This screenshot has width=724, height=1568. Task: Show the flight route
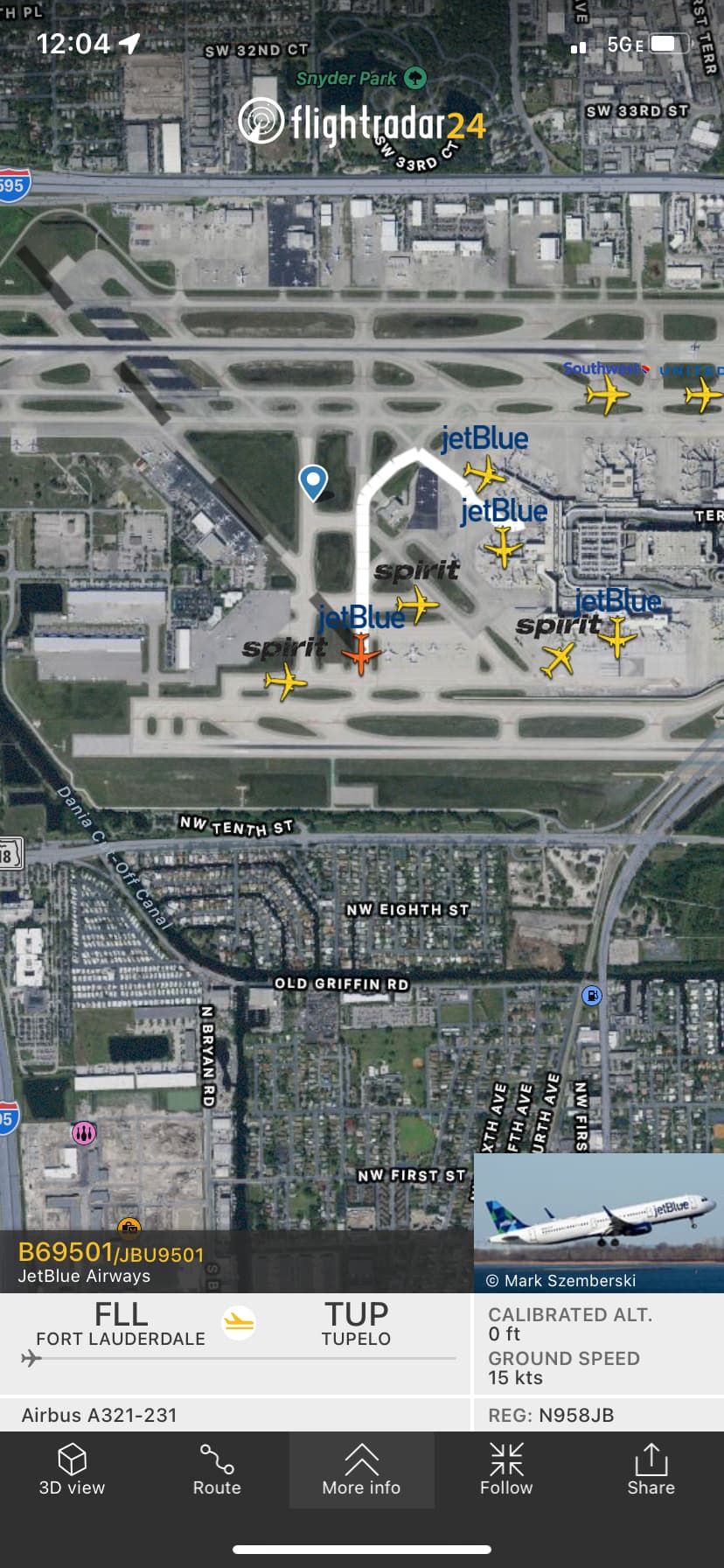point(217,1470)
